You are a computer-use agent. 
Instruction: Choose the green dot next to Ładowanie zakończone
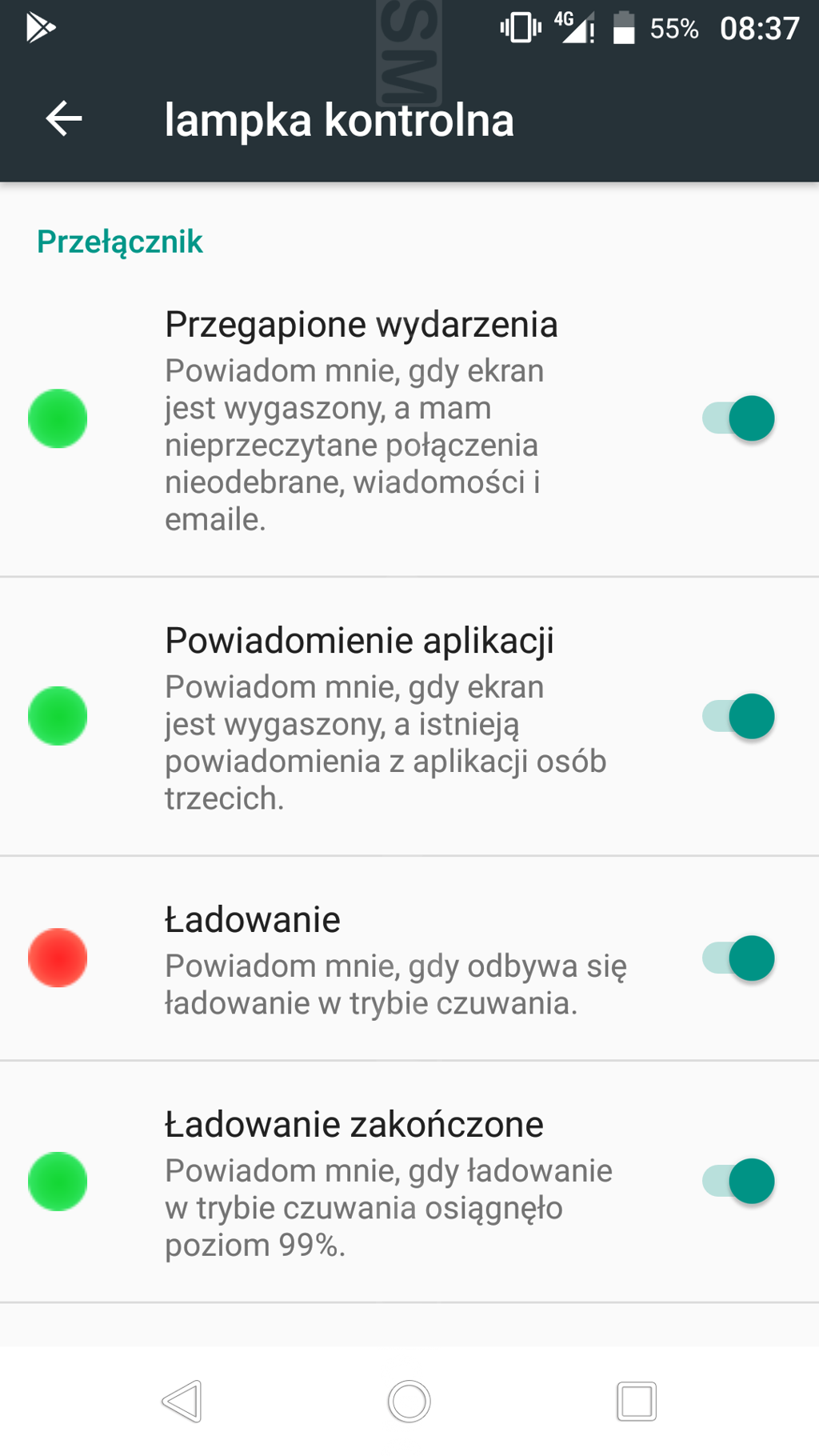(x=58, y=1181)
